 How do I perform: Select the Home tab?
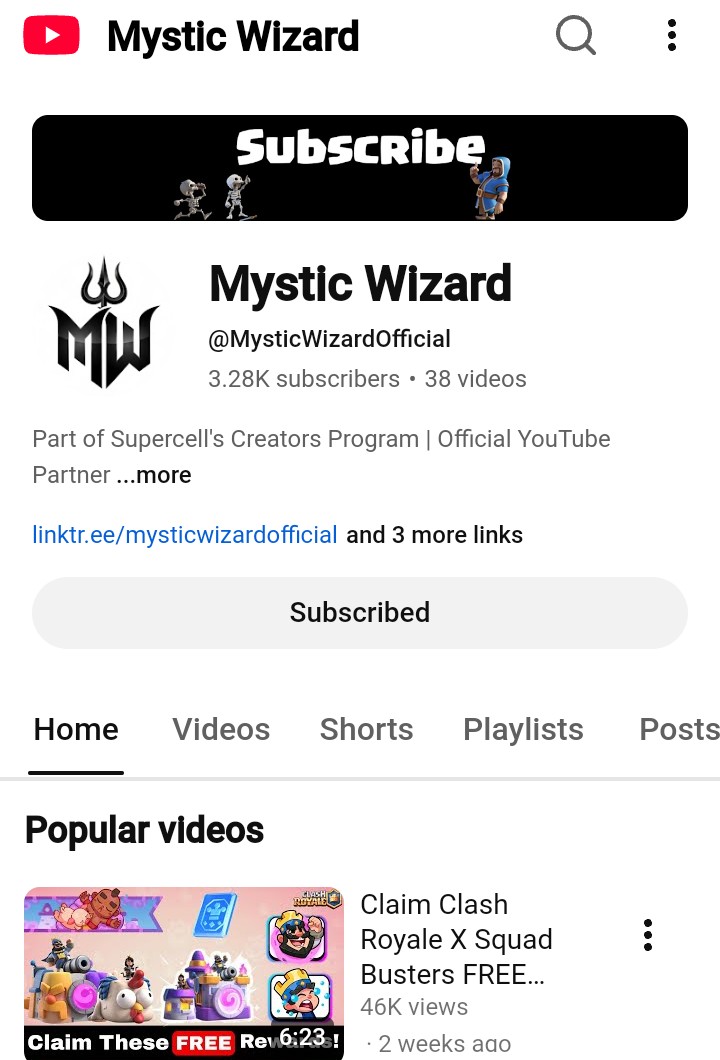[76, 729]
